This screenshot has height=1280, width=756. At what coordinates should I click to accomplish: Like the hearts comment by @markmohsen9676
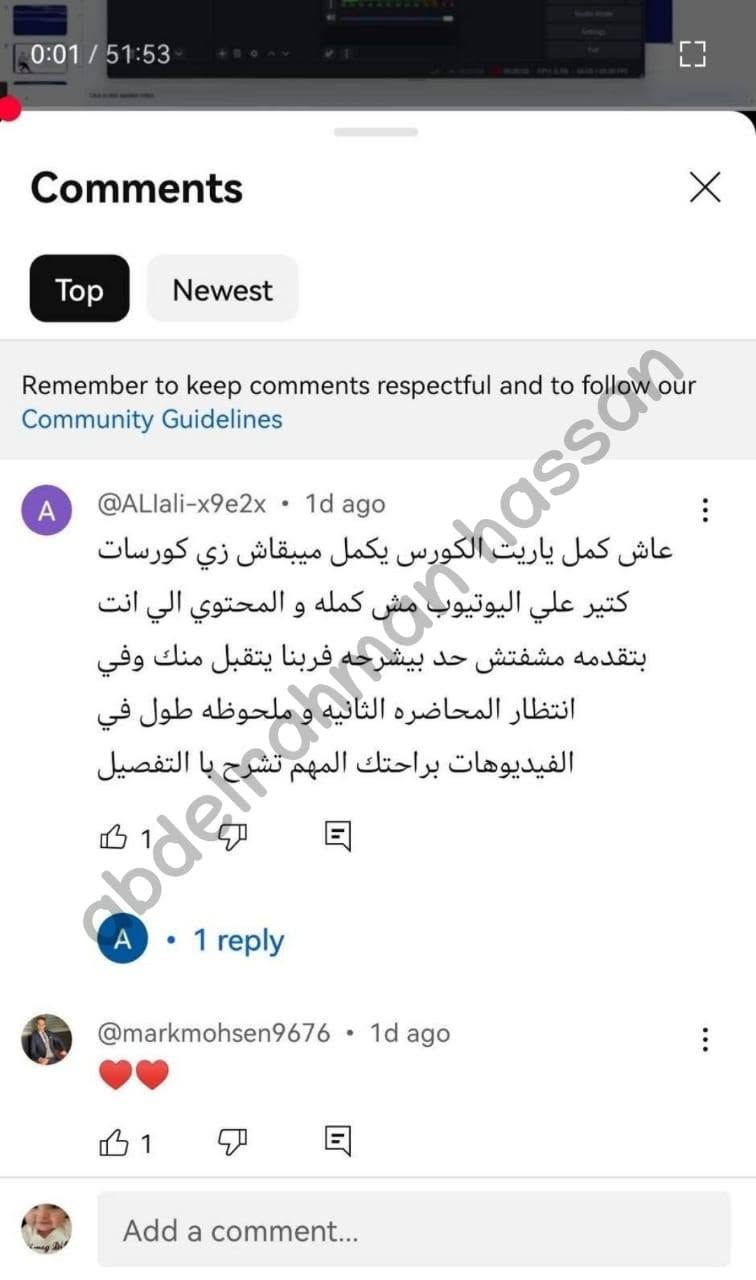pos(114,1143)
